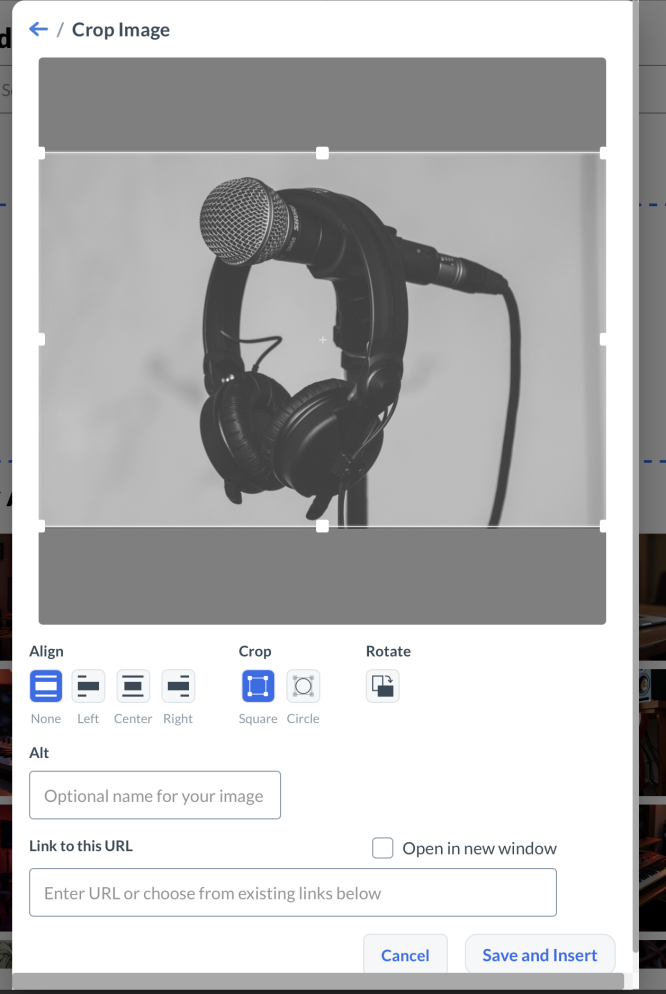This screenshot has height=994, width=666.
Task: Focus the Link to this URL field
Action: [293, 893]
